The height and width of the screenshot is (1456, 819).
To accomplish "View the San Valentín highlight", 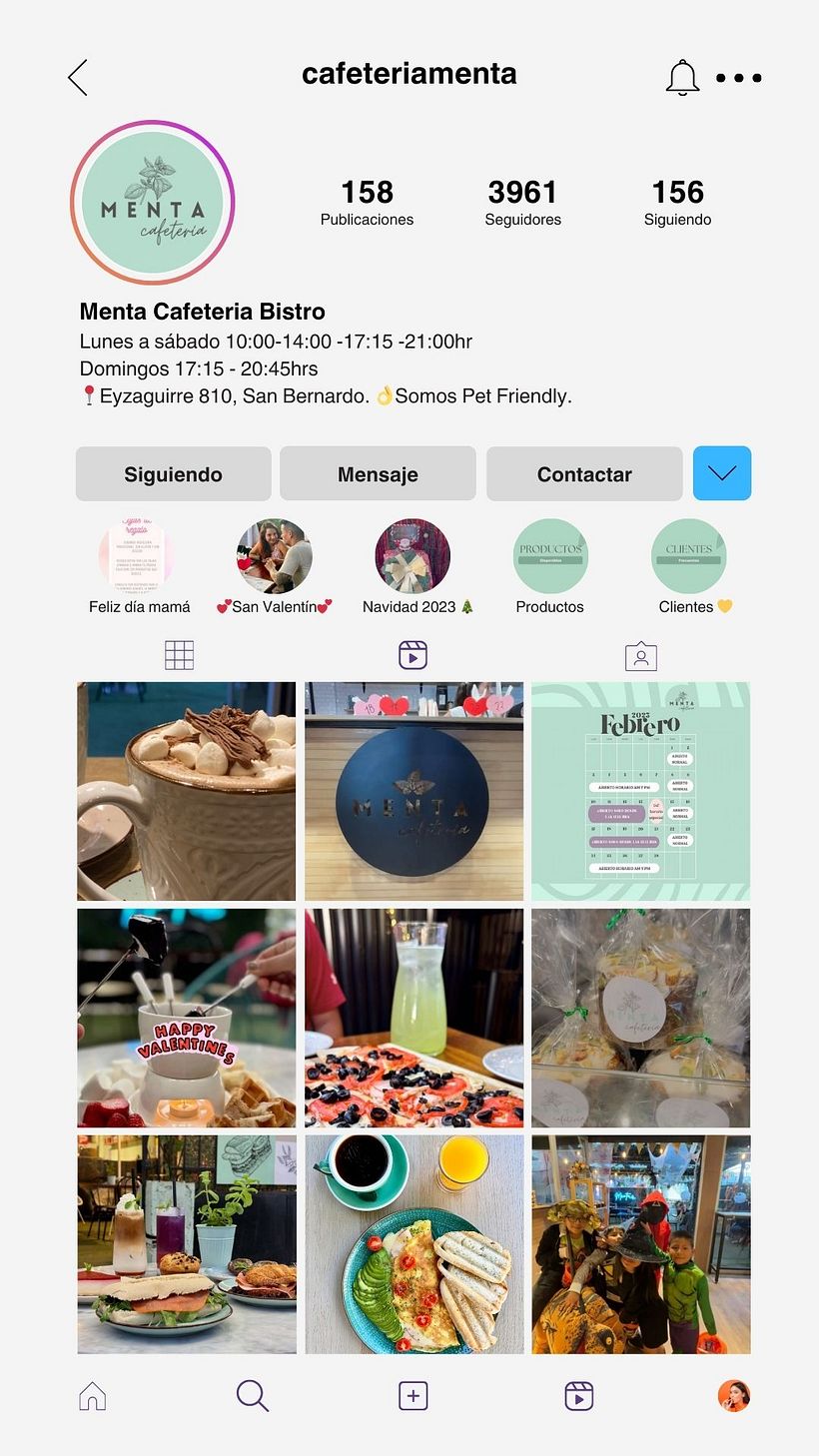I will pos(274,557).
